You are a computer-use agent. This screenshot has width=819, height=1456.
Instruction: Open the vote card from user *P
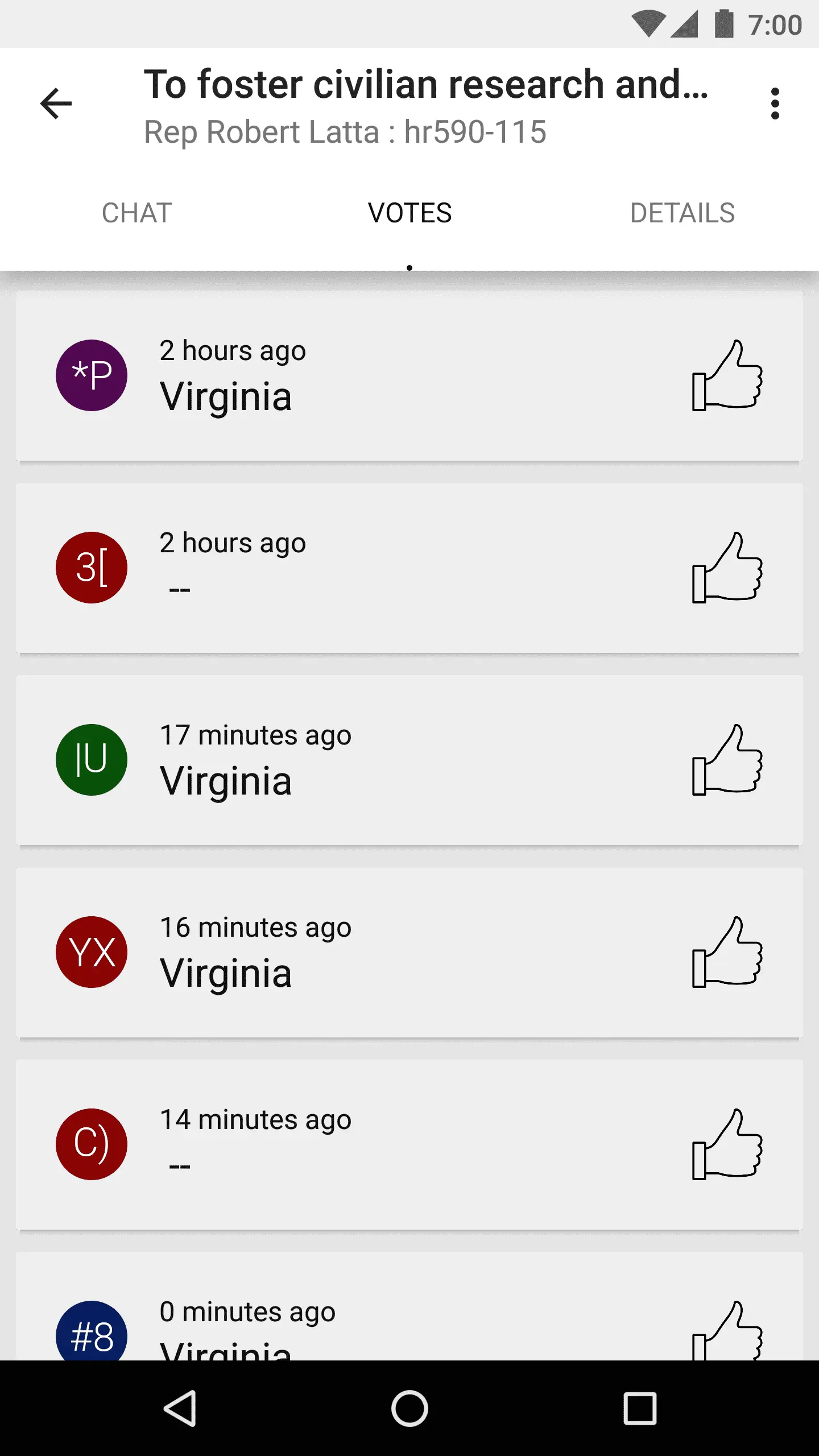click(409, 375)
